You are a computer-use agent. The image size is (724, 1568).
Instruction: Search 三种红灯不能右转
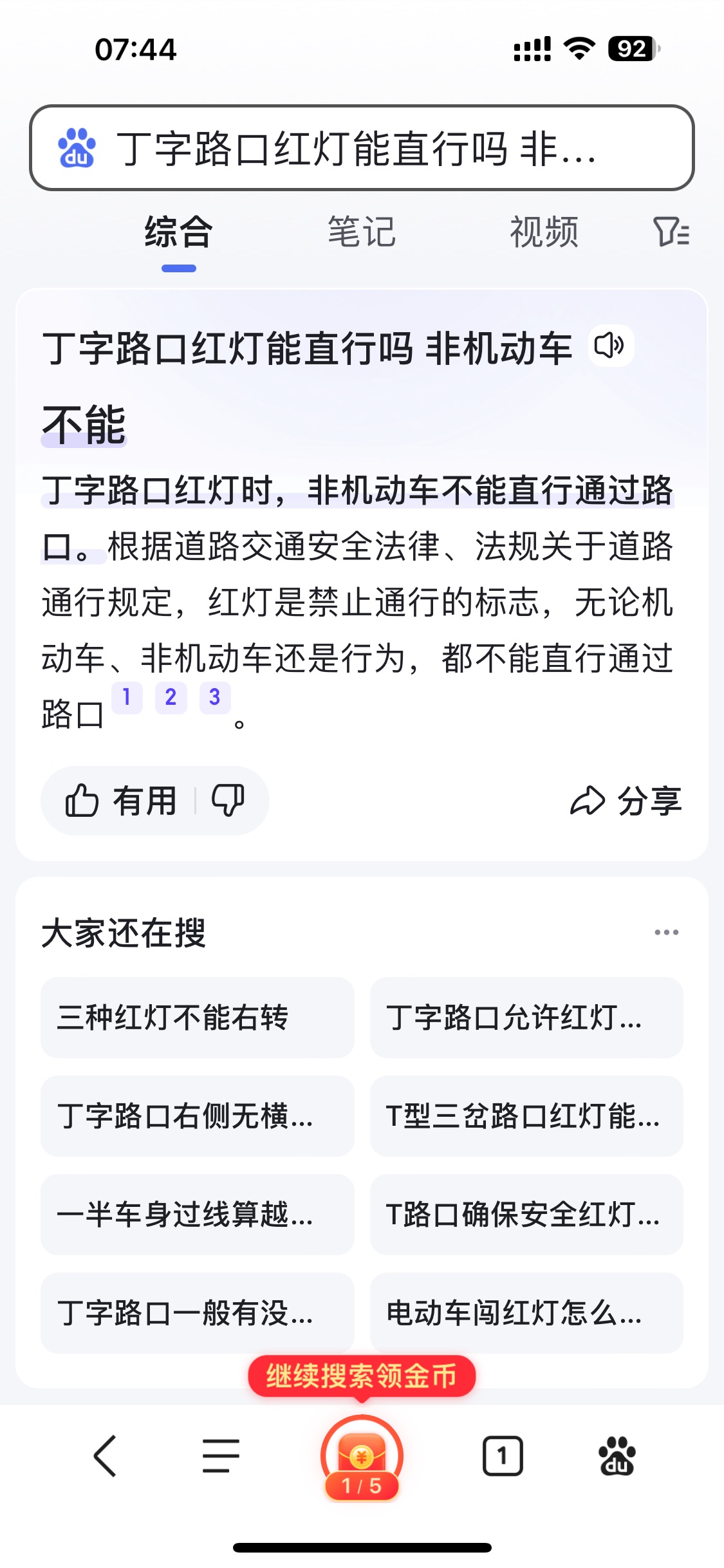(197, 1018)
